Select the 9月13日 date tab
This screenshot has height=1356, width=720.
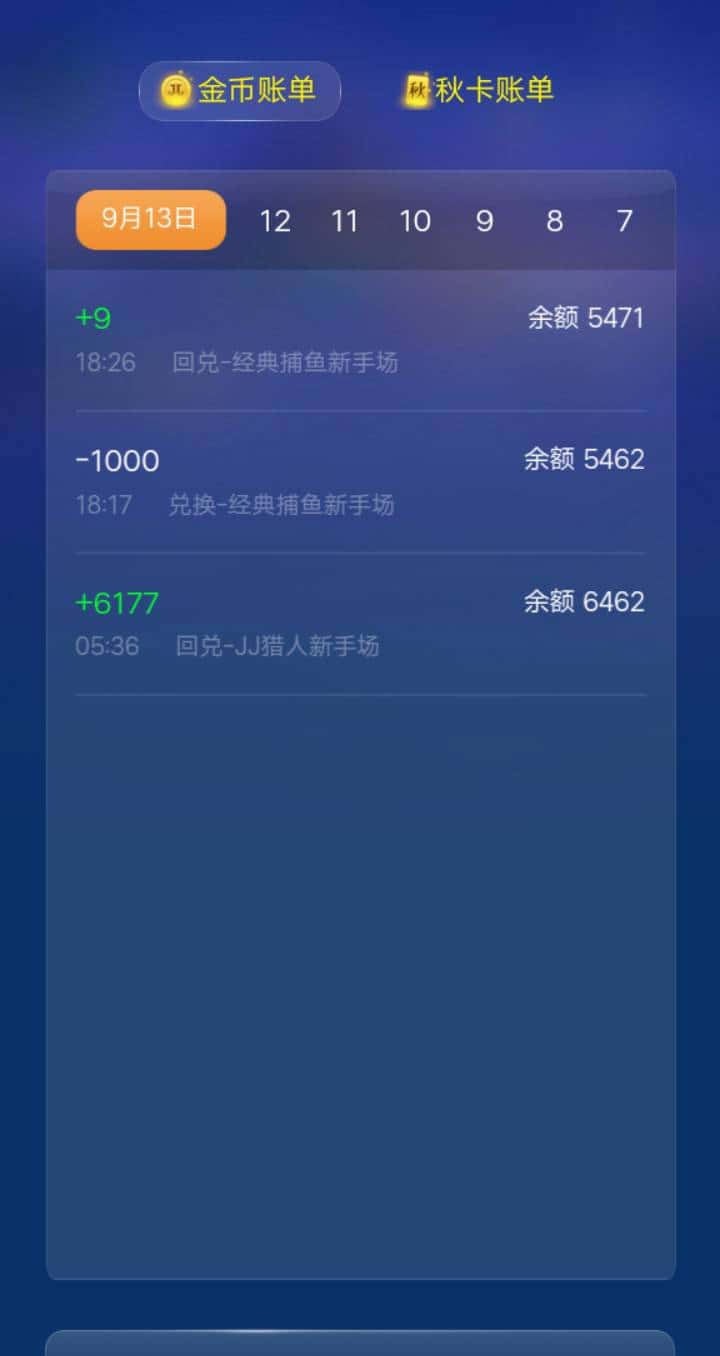click(150, 219)
